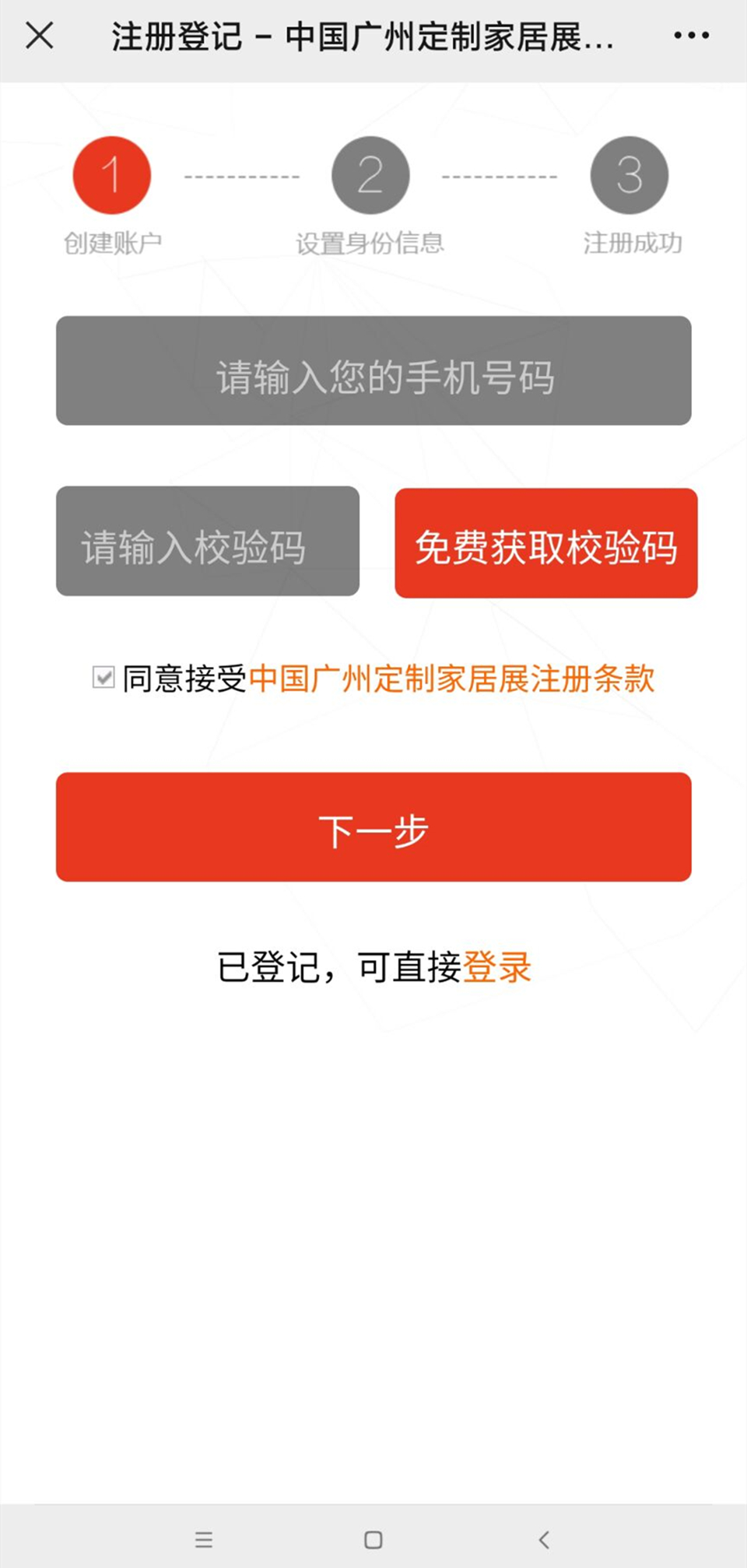
Task: Proceed with the 下一步 button
Action: tap(373, 827)
